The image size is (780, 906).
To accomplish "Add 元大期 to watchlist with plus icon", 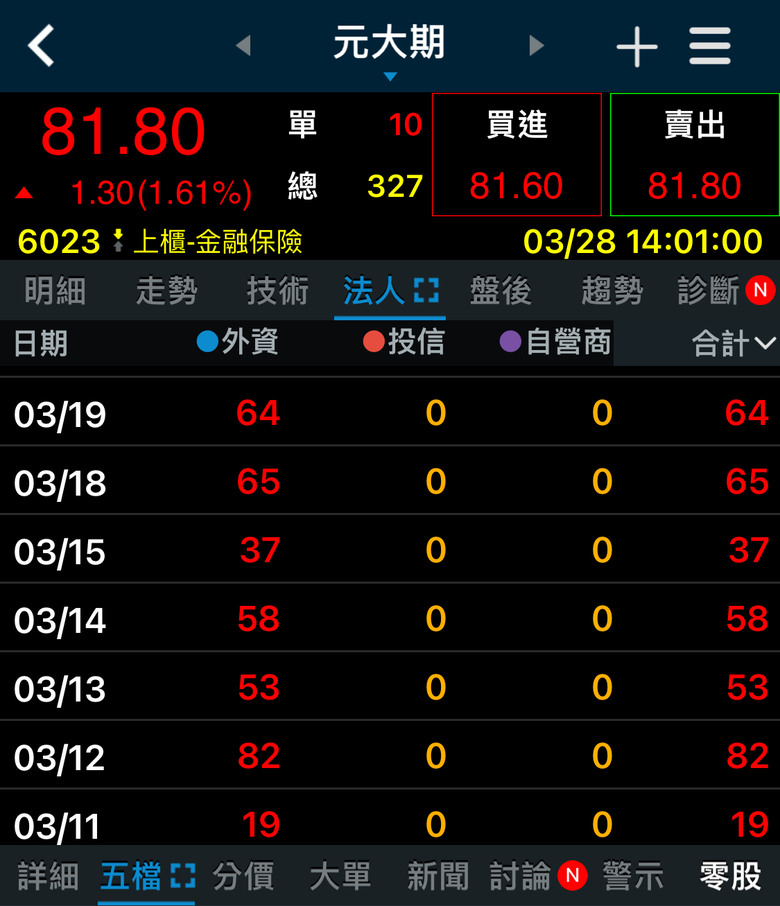I will [x=636, y=47].
